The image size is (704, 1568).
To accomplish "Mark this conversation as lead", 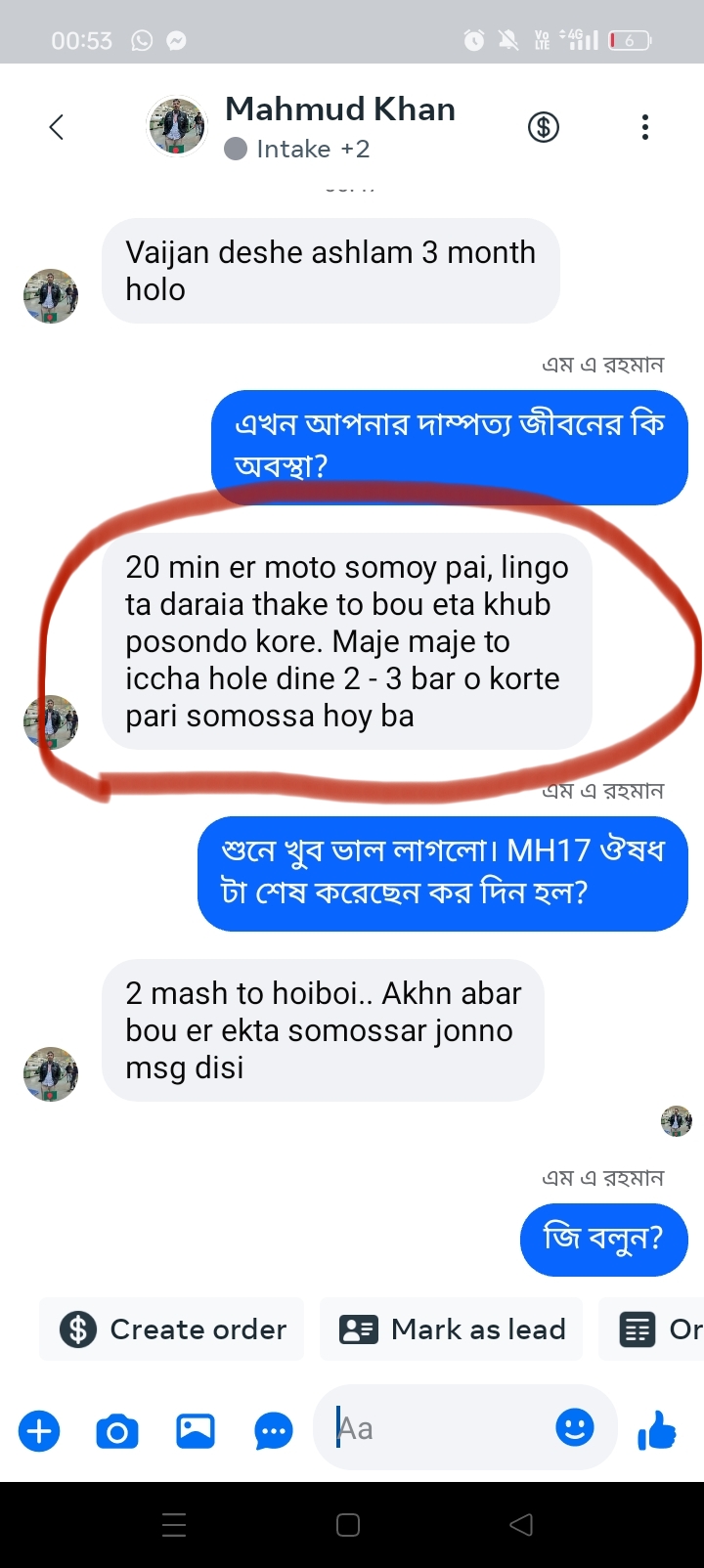I will [452, 1329].
